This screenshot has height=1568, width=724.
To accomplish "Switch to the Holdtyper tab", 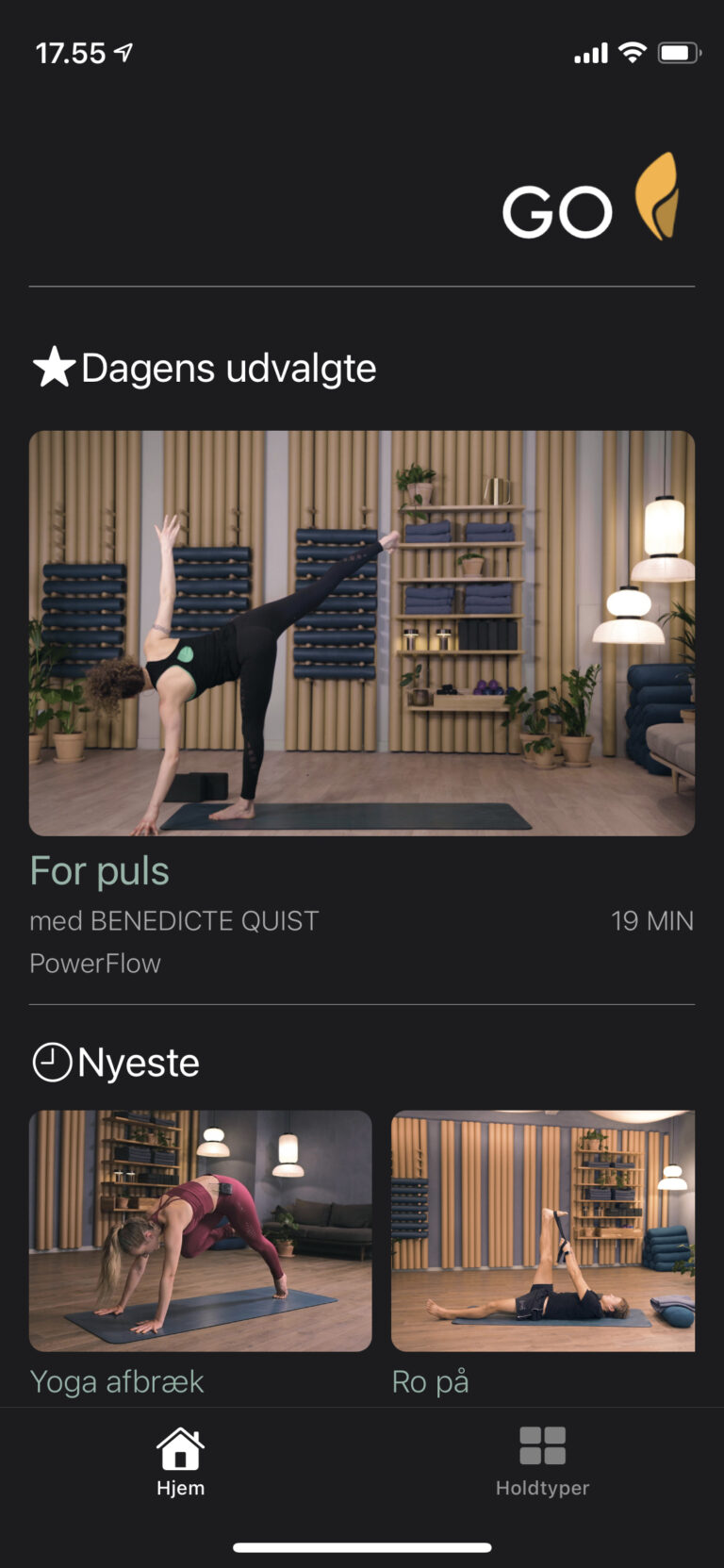I will (542, 1461).
